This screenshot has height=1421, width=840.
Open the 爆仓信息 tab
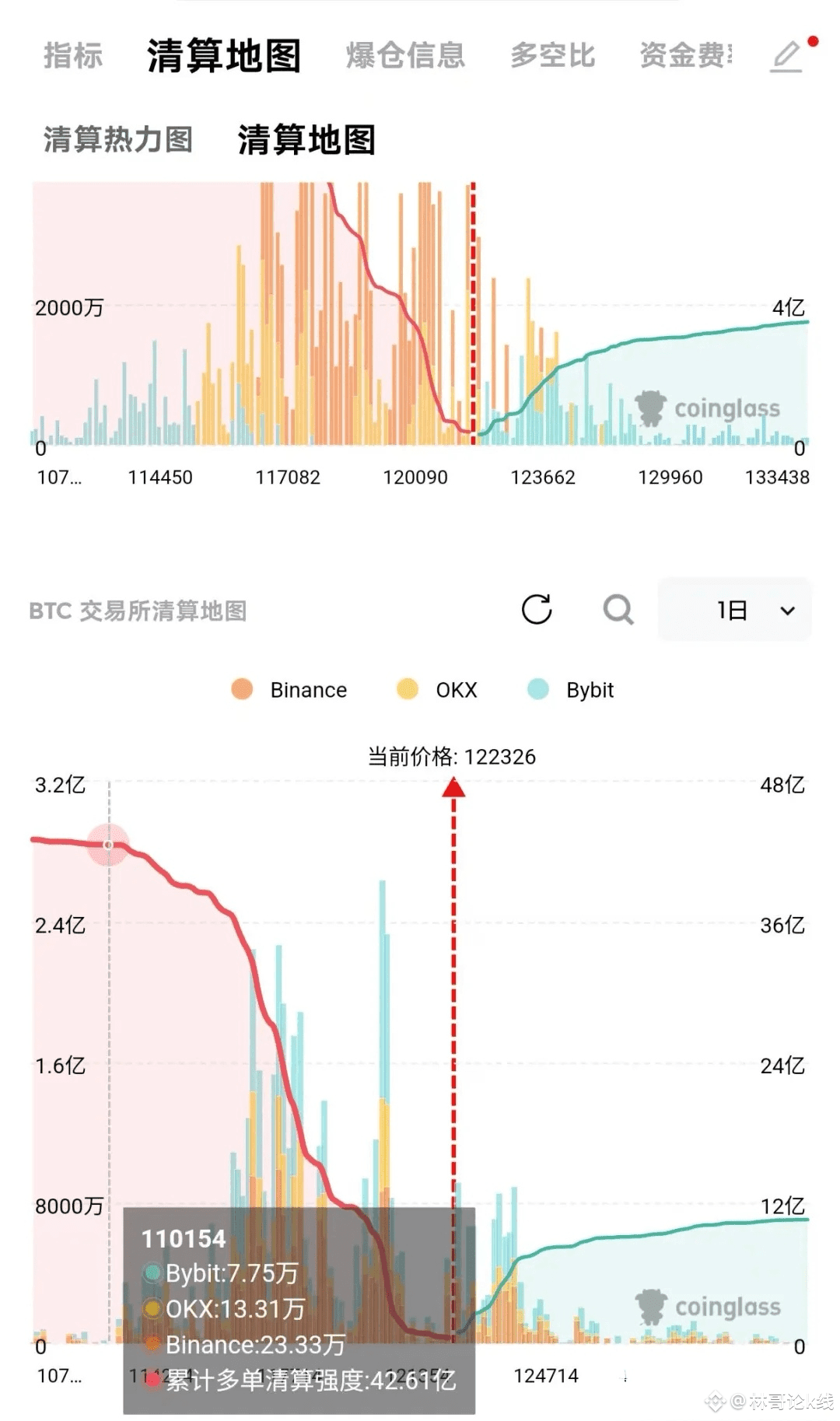[405, 56]
